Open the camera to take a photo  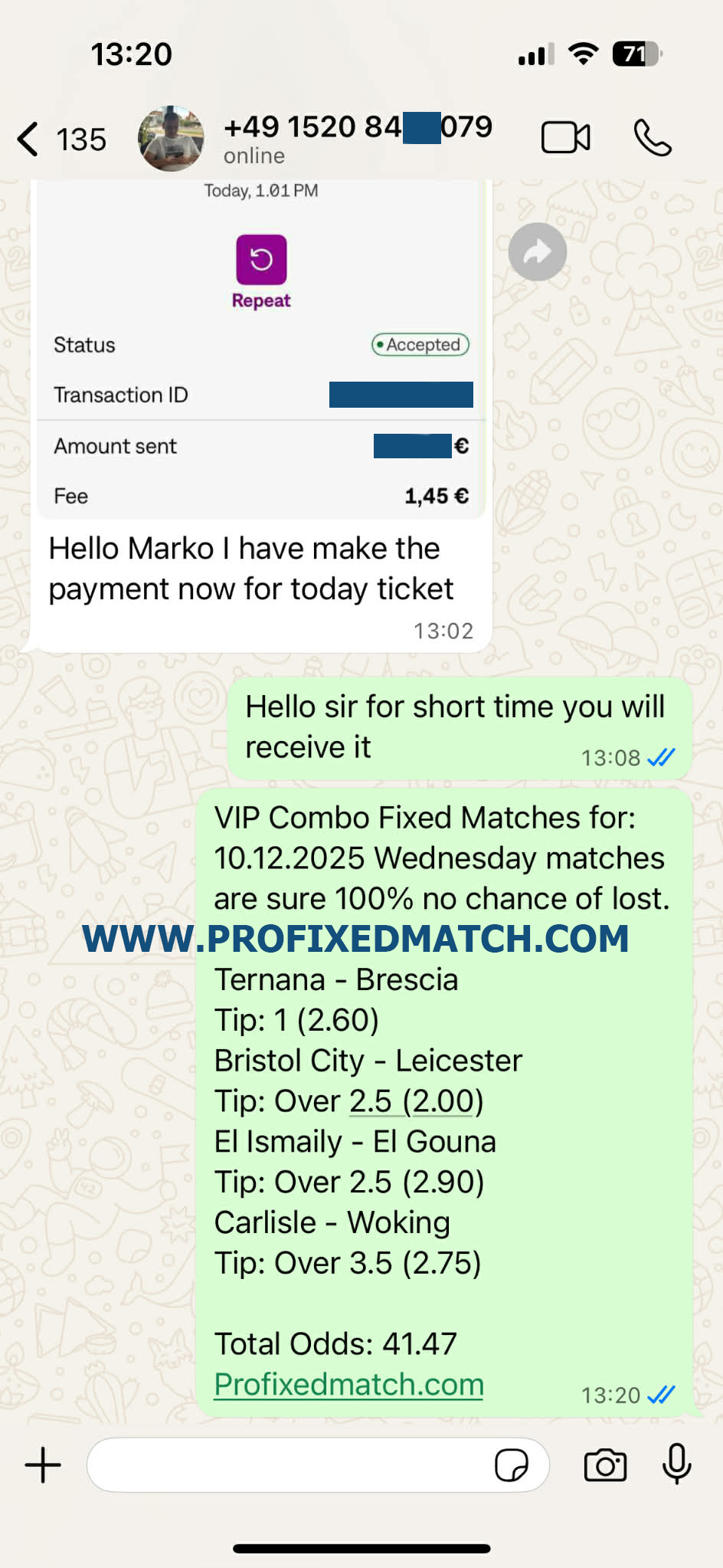[x=605, y=1465]
